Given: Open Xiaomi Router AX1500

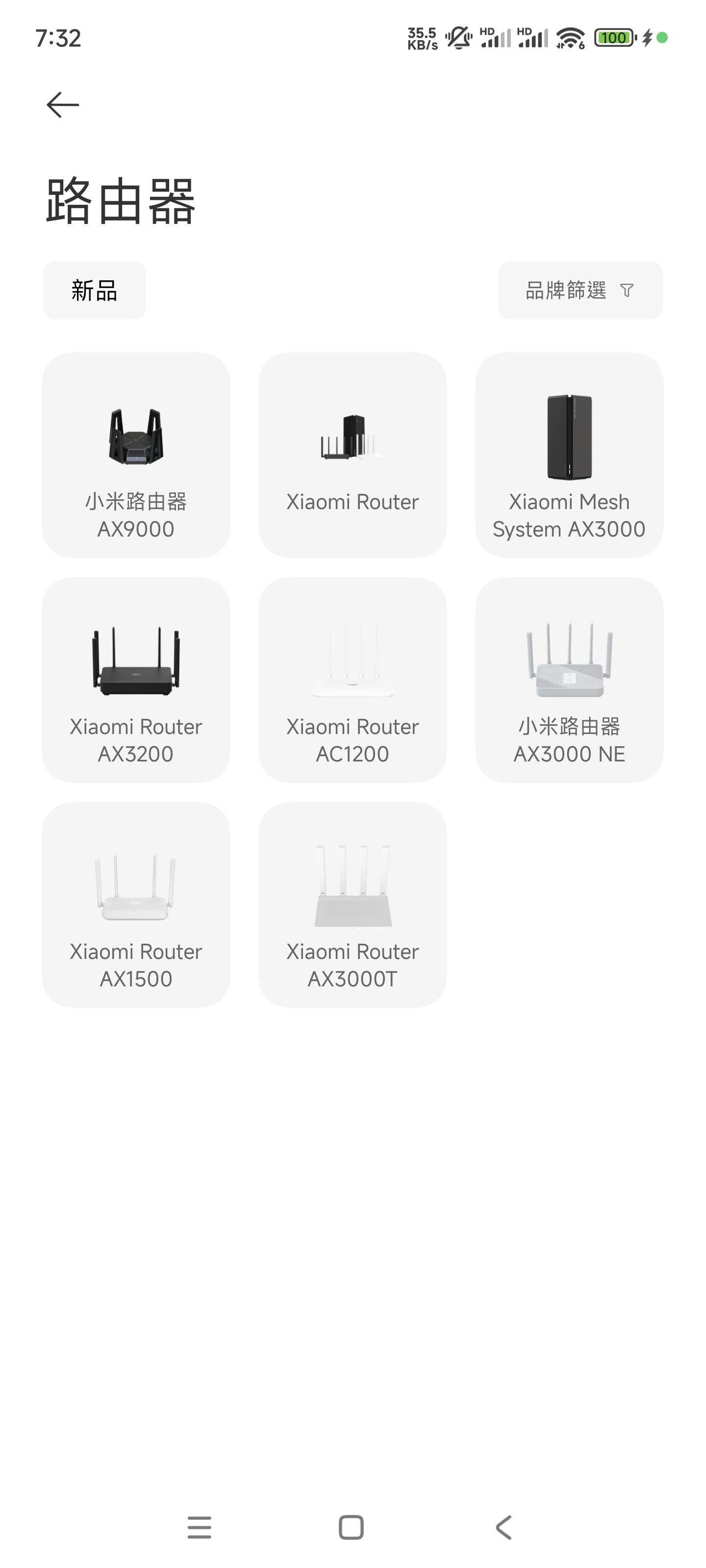Looking at the screenshot, I should [136, 905].
